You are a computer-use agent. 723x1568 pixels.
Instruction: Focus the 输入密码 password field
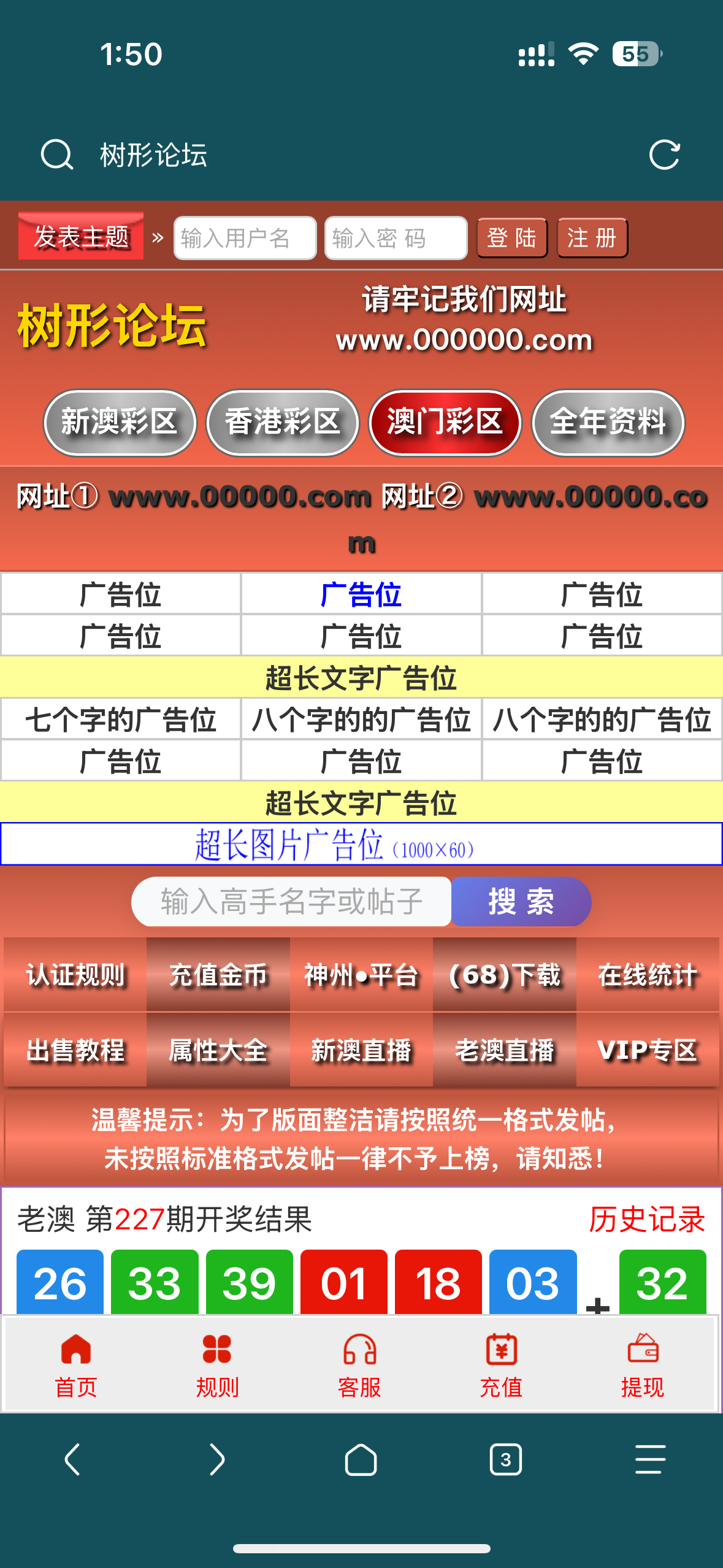pyautogui.click(x=396, y=238)
